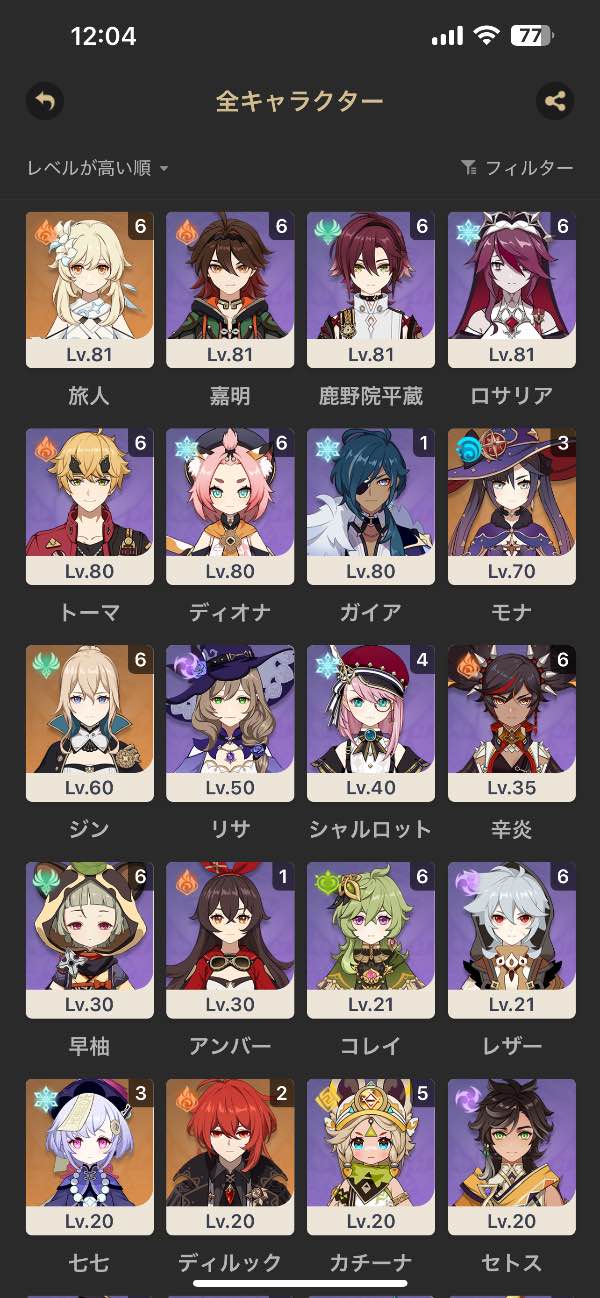
Task: Select the 嘉明 character card
Action: [x=230, y=290]
